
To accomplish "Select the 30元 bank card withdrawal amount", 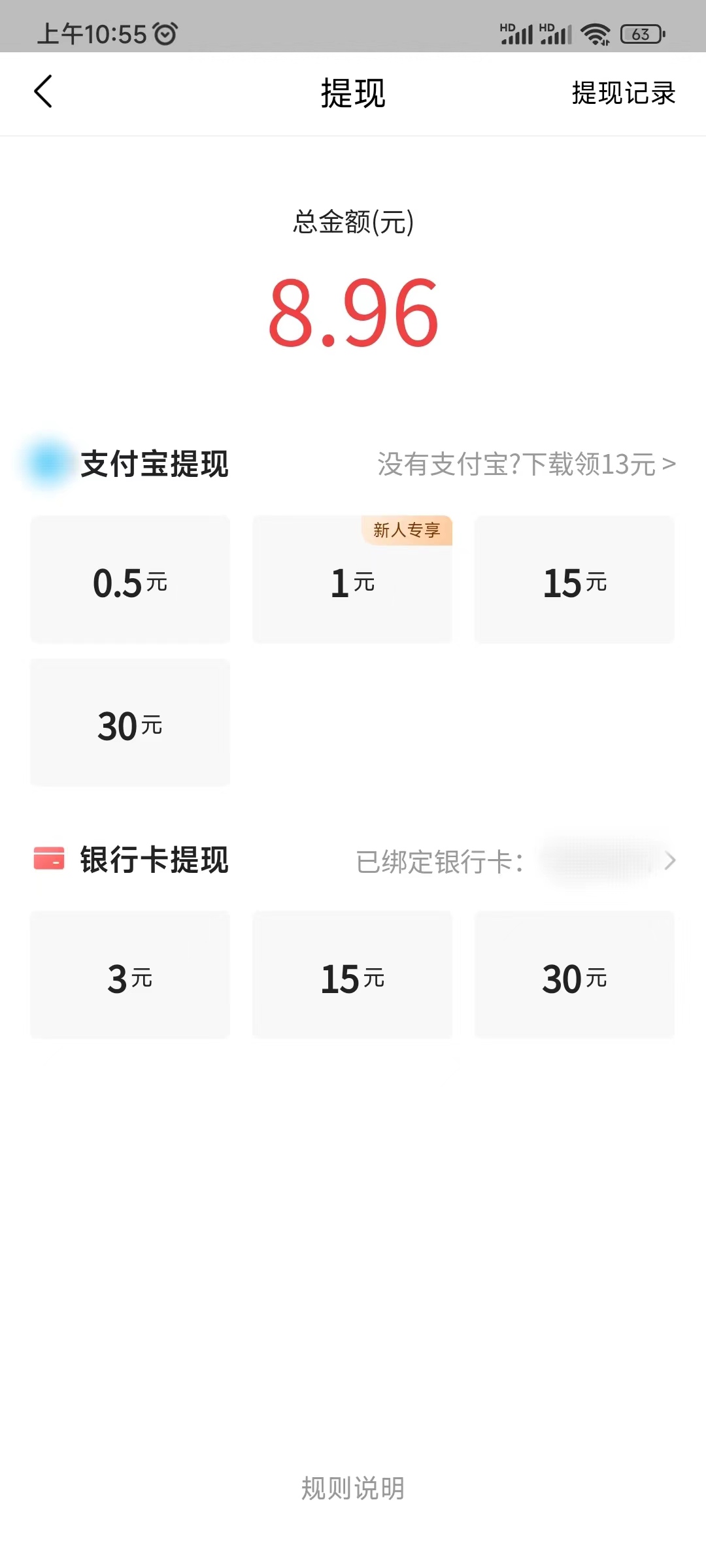I will (574, 975).
